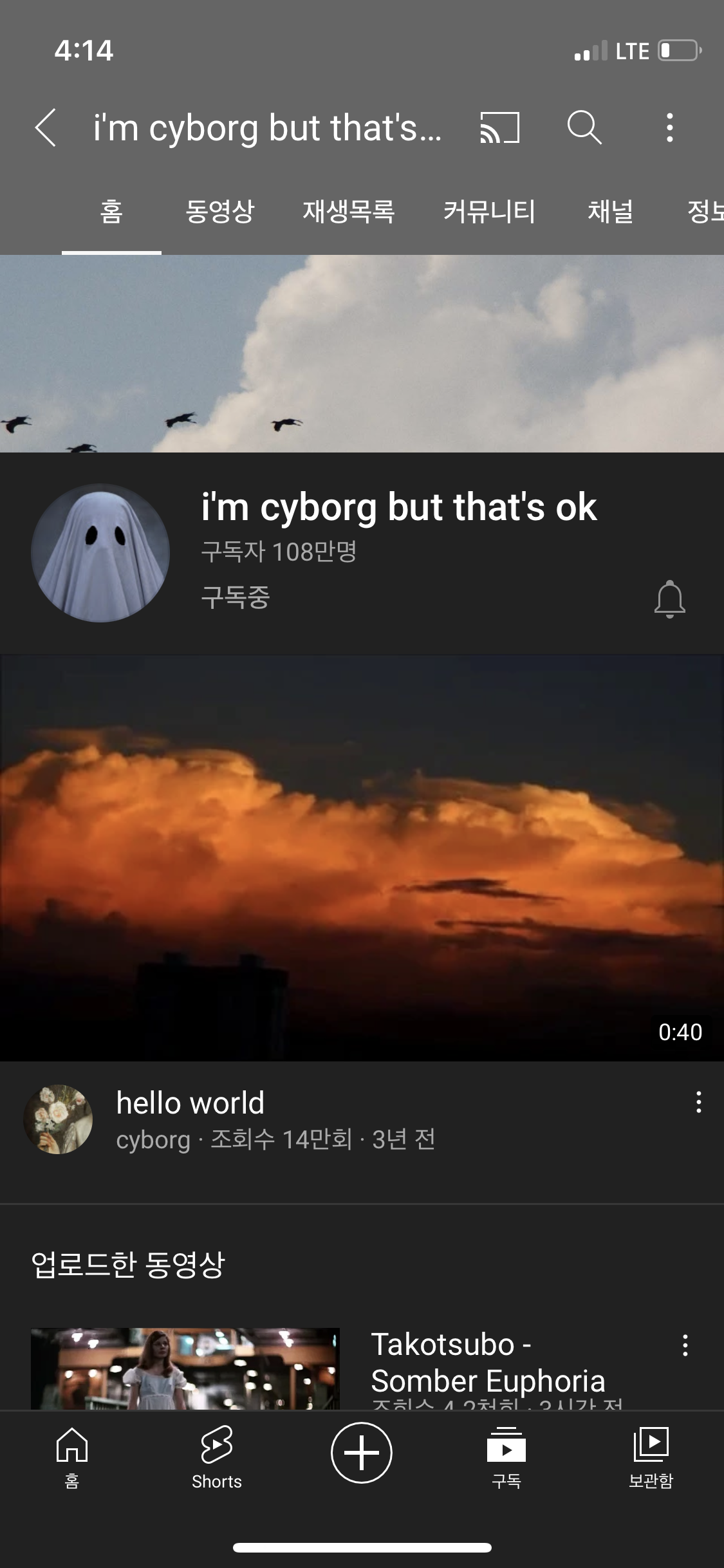Open options for Takotsubo - Somber Euphoria

tap(685, 1346)
